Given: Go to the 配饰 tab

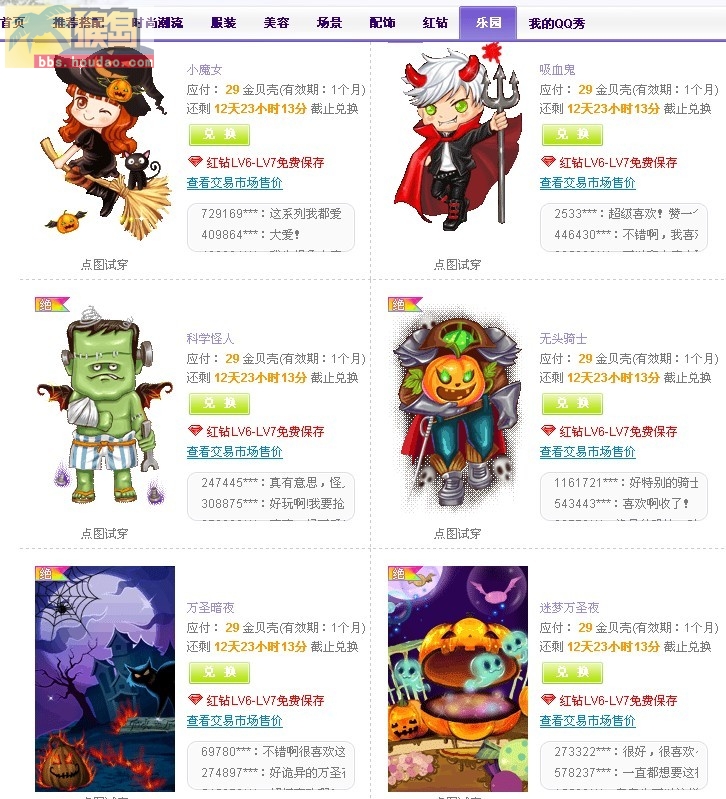Looking at the screenshot, I should click(x=382, y=21).
